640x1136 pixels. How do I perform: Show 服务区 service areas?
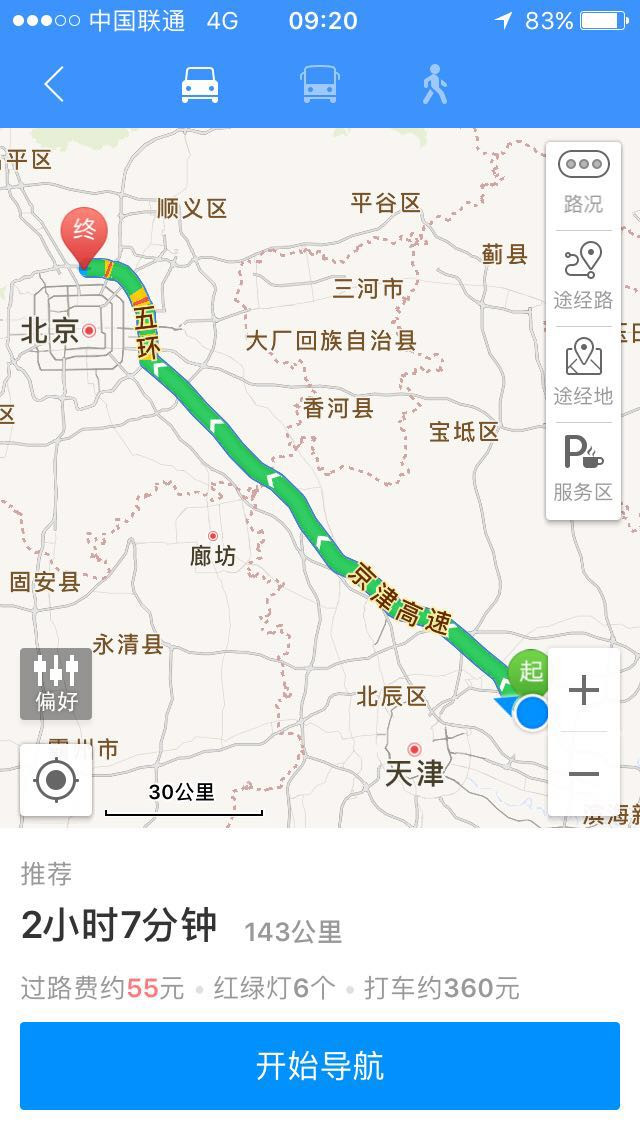pos(583,469)
